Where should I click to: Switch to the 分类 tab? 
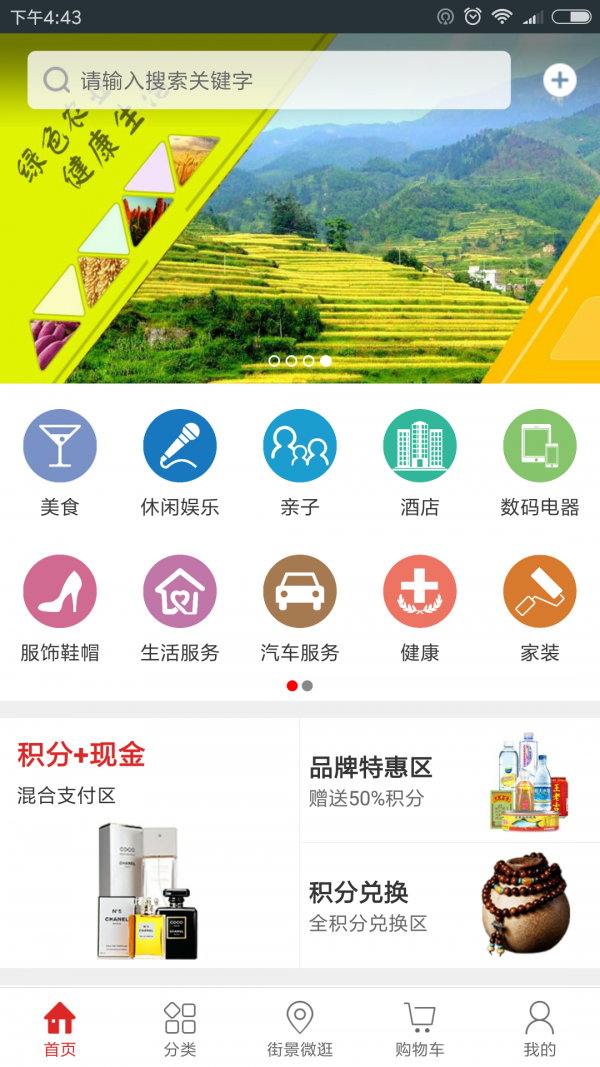click(180, 1028)
